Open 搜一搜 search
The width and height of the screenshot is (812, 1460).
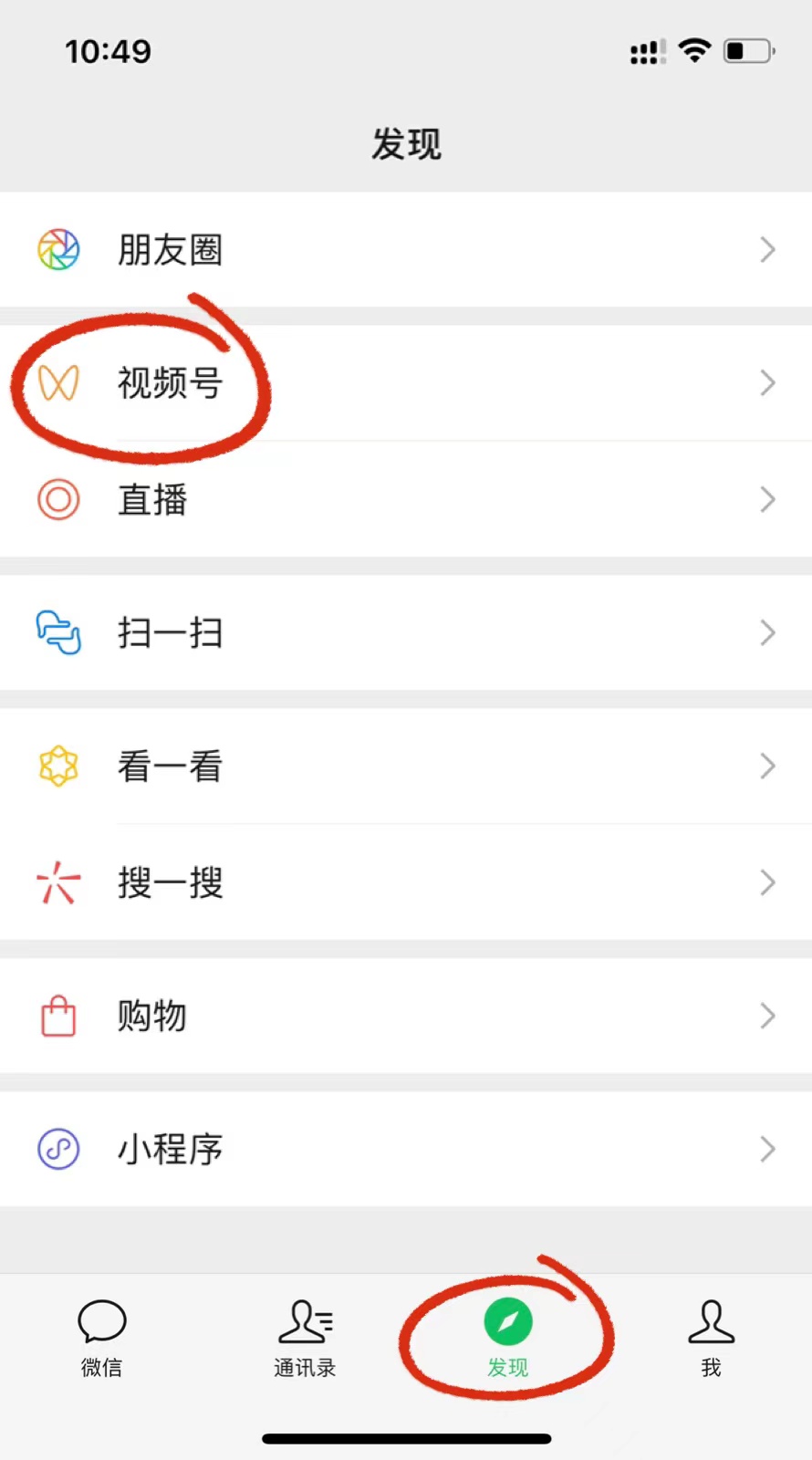[170, 882]
